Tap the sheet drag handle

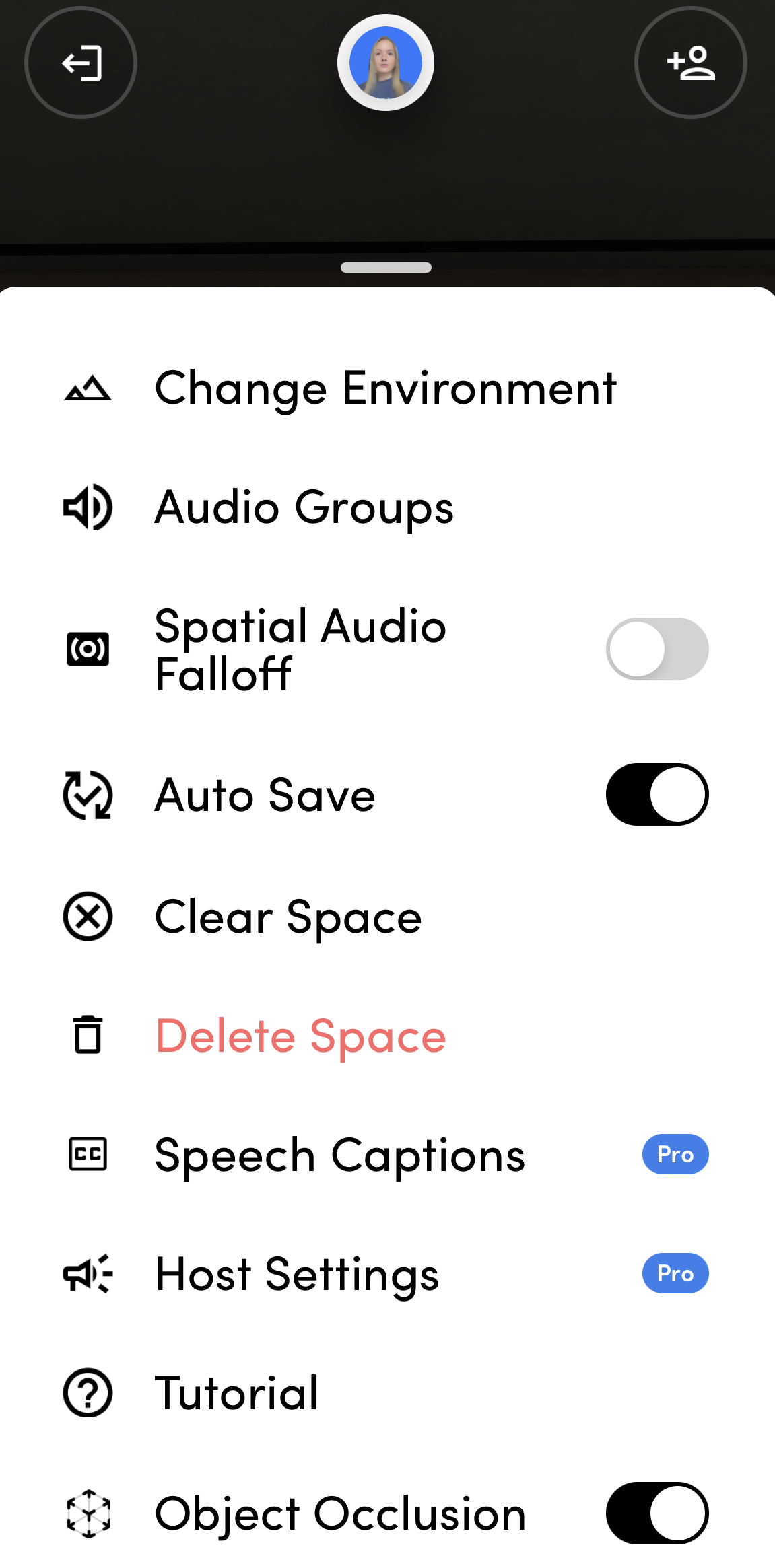click(386, 268)
